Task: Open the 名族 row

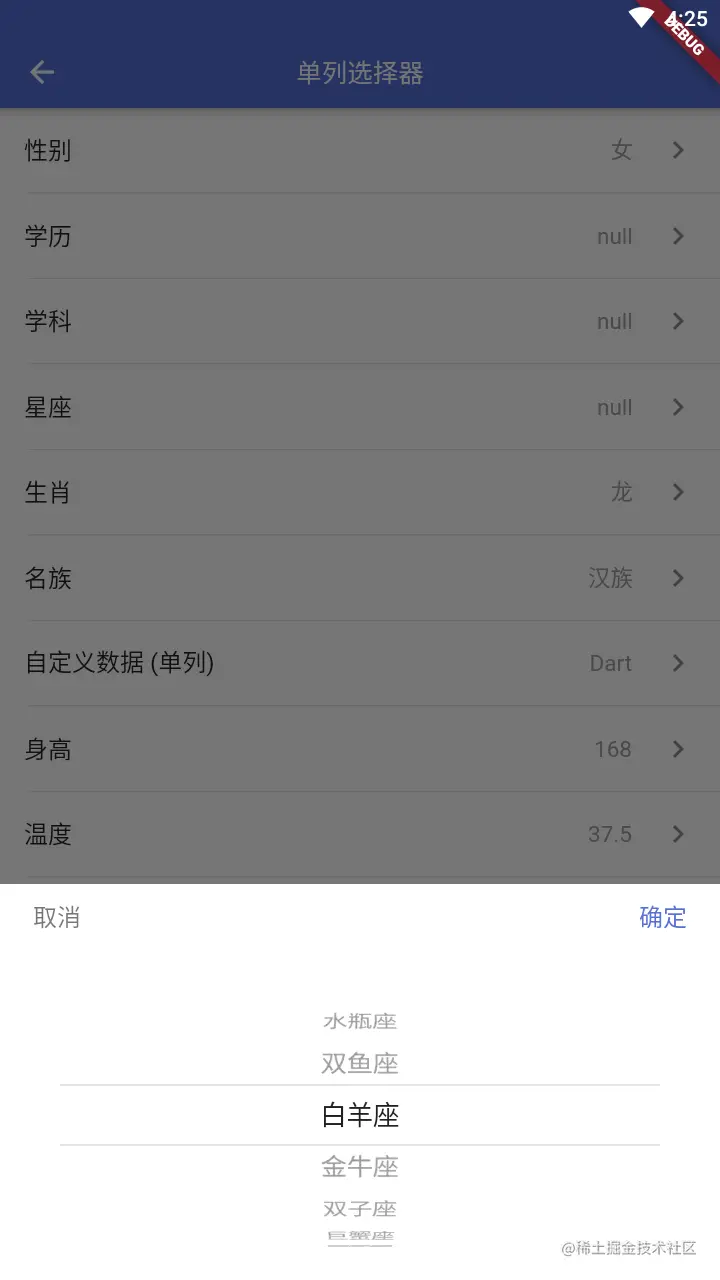Action: tap(360, 578)
